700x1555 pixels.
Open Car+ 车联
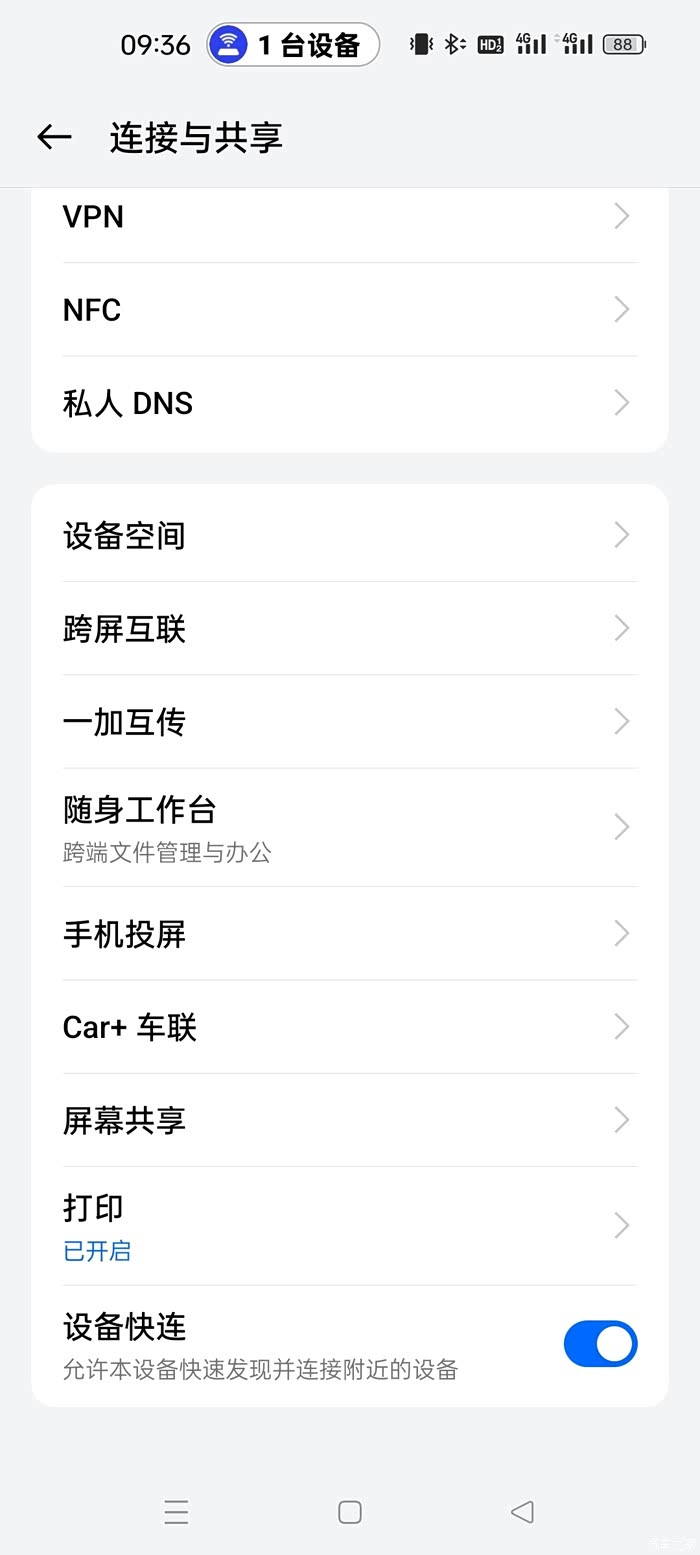pyautogui.click(x=350, y=1026)
